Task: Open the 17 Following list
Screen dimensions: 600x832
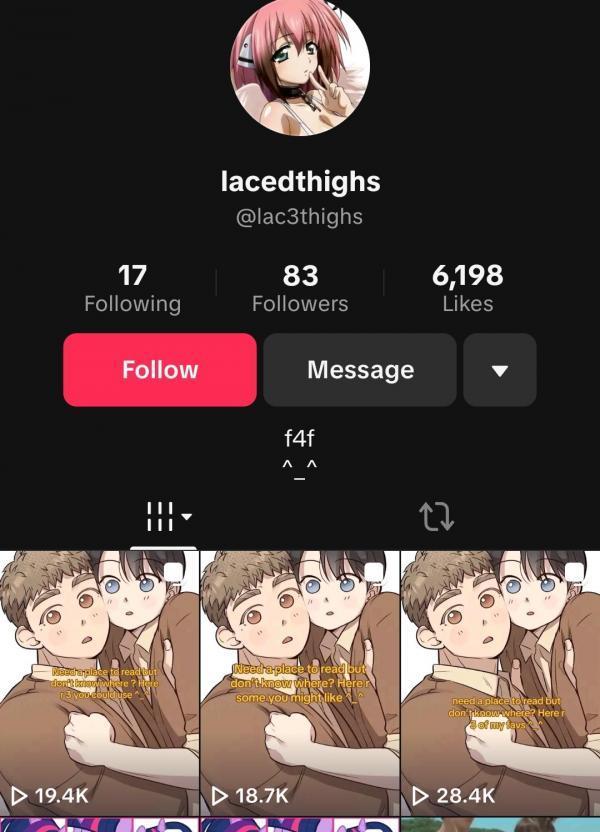Action: pyautogui.click(x=132, y=288)
